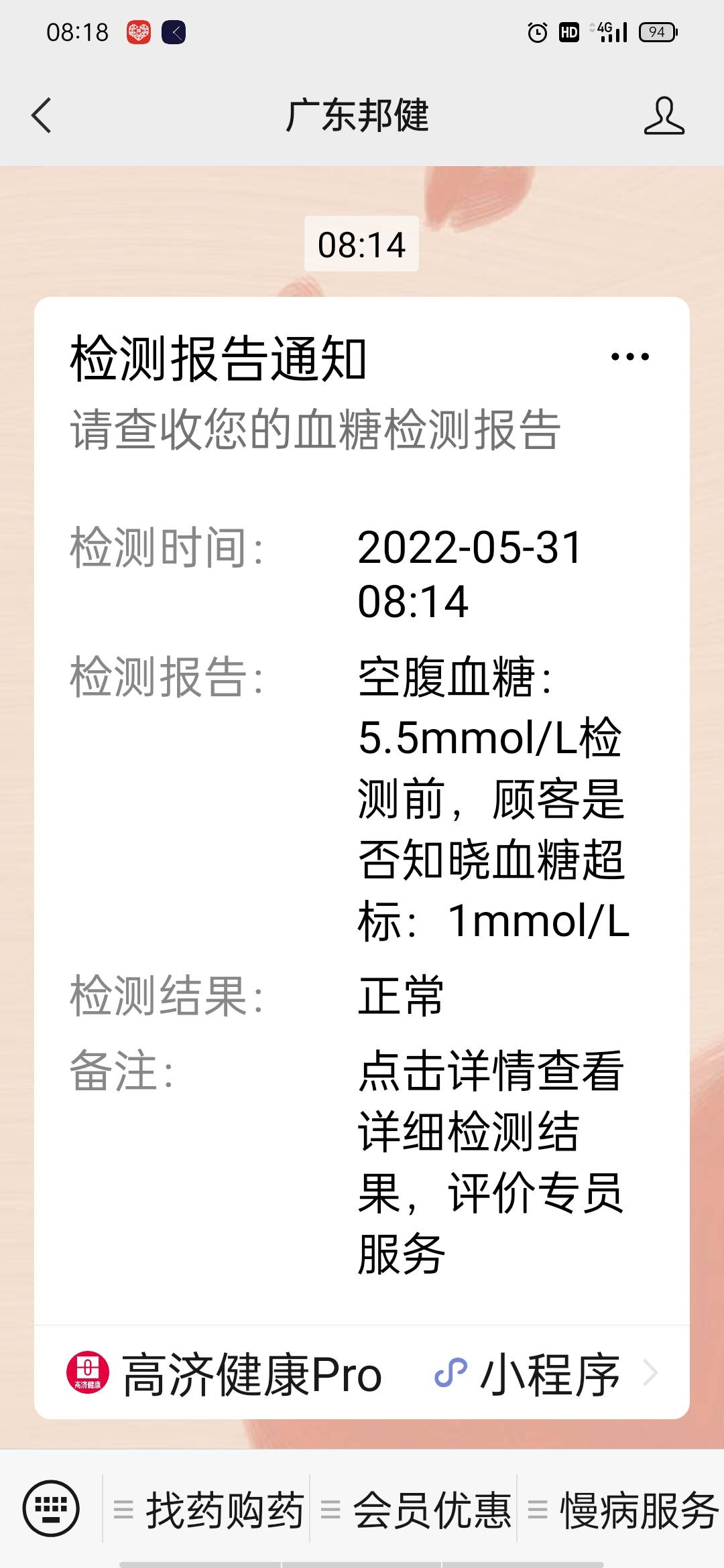This screenshot has width=724, height=1568.
Task: Tap the red 高济健康 mini program logo
Action: 88,1374
